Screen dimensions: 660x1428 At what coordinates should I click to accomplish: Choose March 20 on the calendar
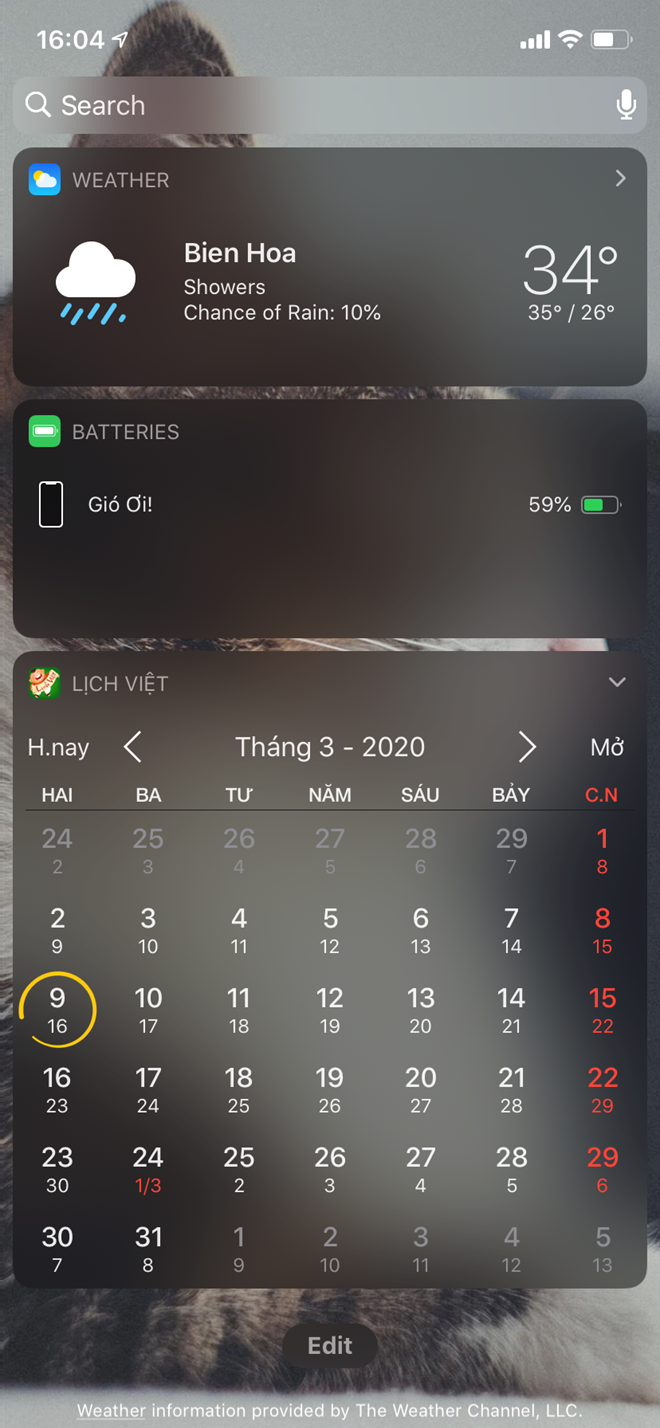[420, 1089]
